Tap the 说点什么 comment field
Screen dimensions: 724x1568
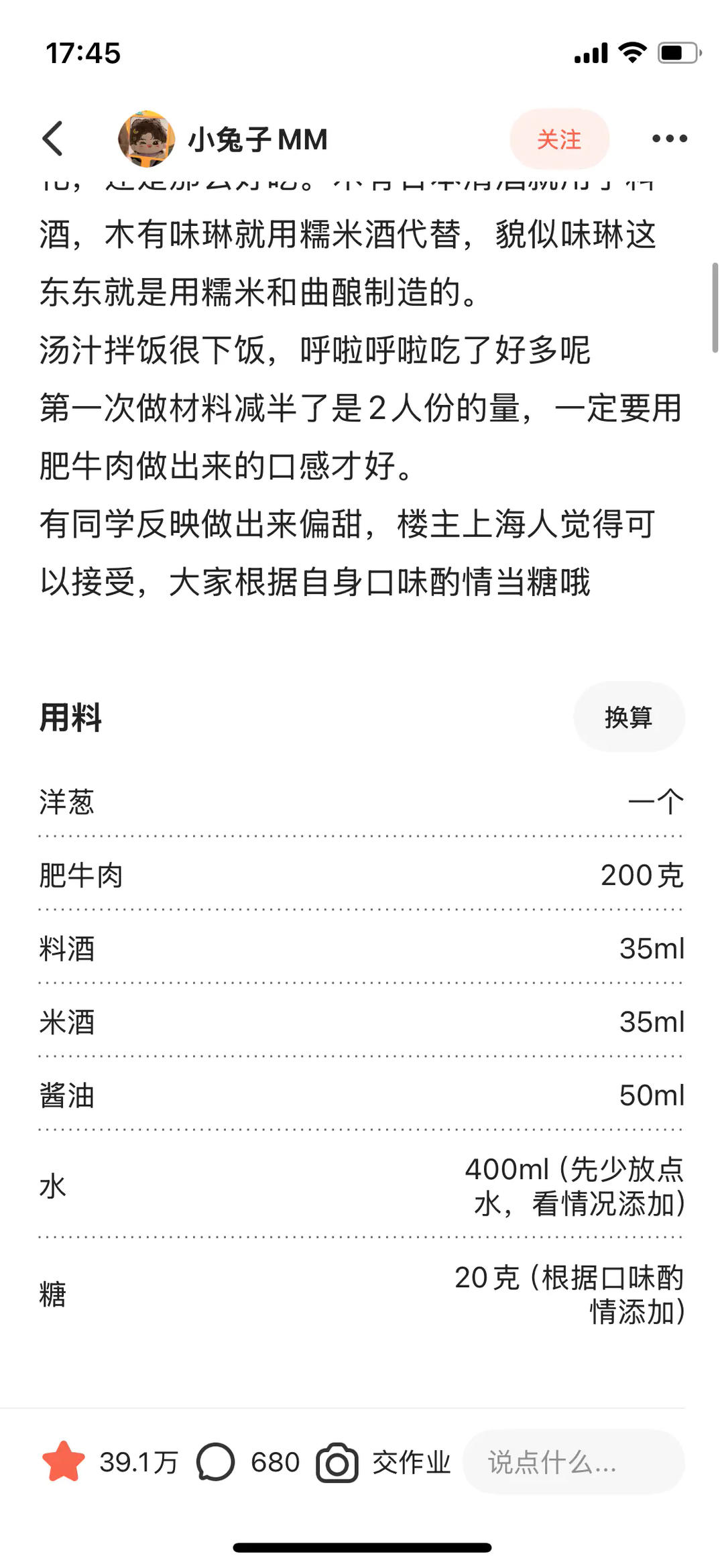573,1462
